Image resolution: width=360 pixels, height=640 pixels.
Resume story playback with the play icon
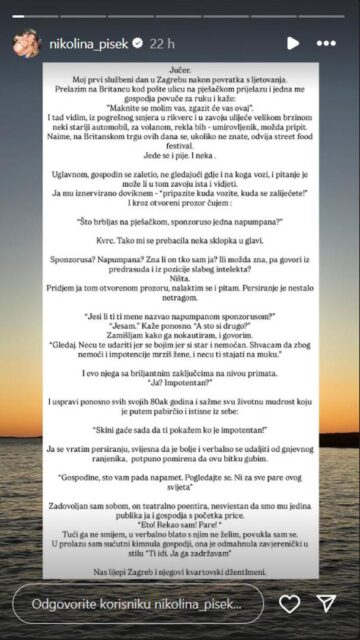pos(293,43)
